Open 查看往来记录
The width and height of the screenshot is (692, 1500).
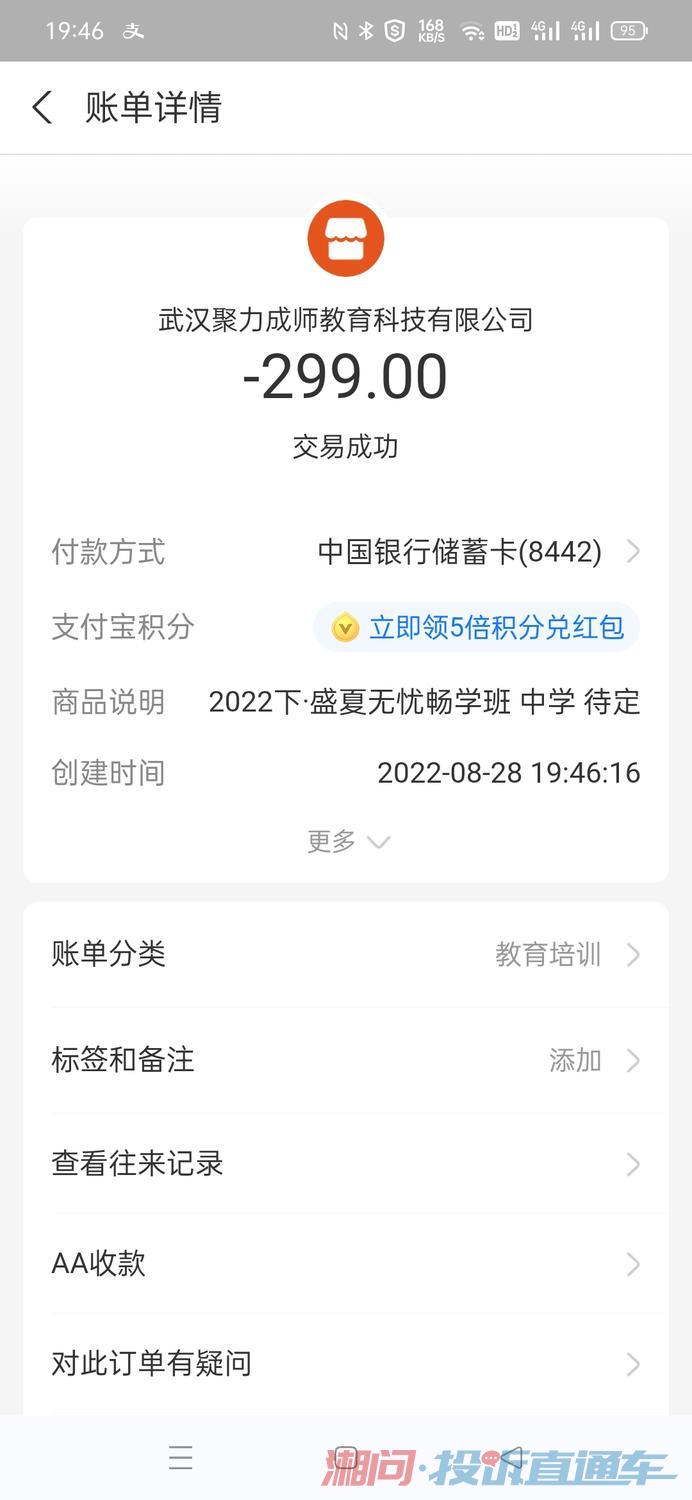[346, 1164]
